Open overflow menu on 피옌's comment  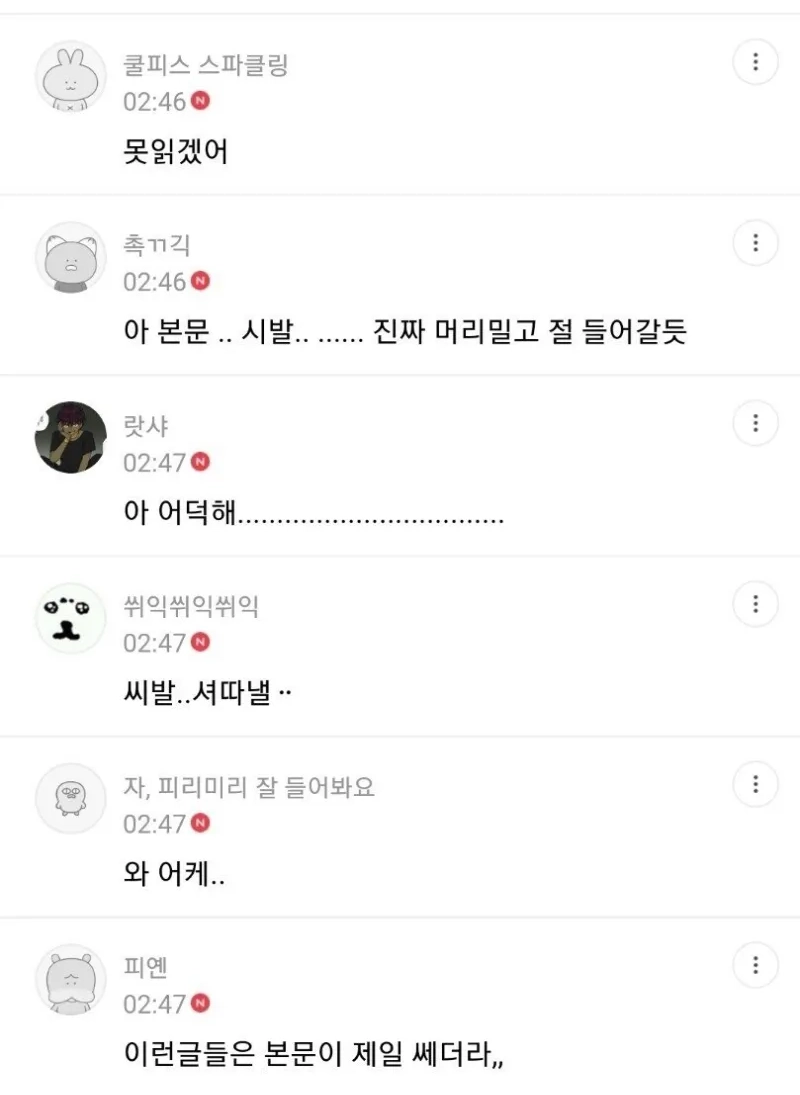point(755,965)
